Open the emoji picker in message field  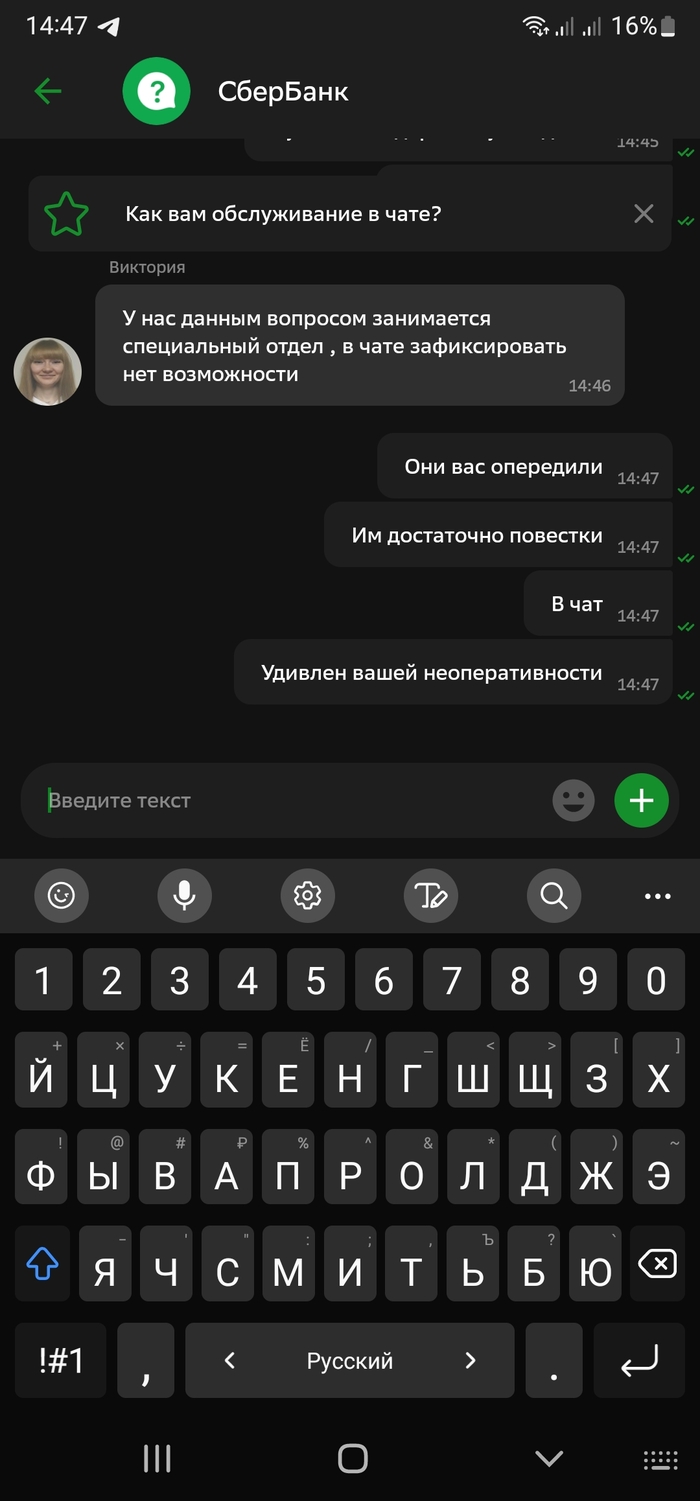coord(573,800)
